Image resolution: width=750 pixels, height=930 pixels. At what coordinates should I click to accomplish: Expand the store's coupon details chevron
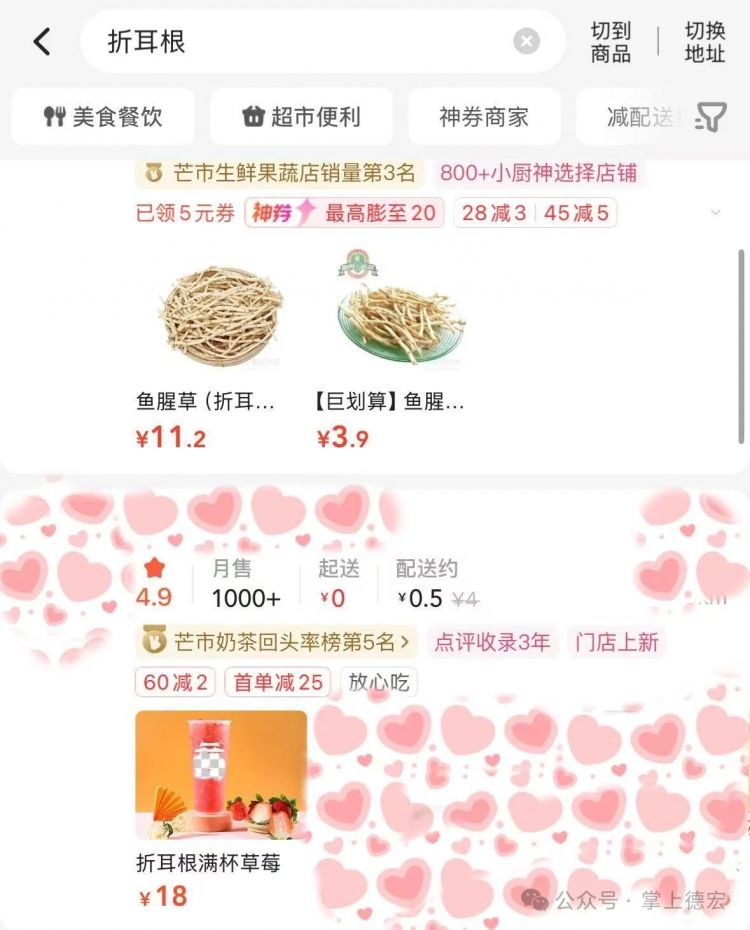pyautogui.click(x=715, y=213)
